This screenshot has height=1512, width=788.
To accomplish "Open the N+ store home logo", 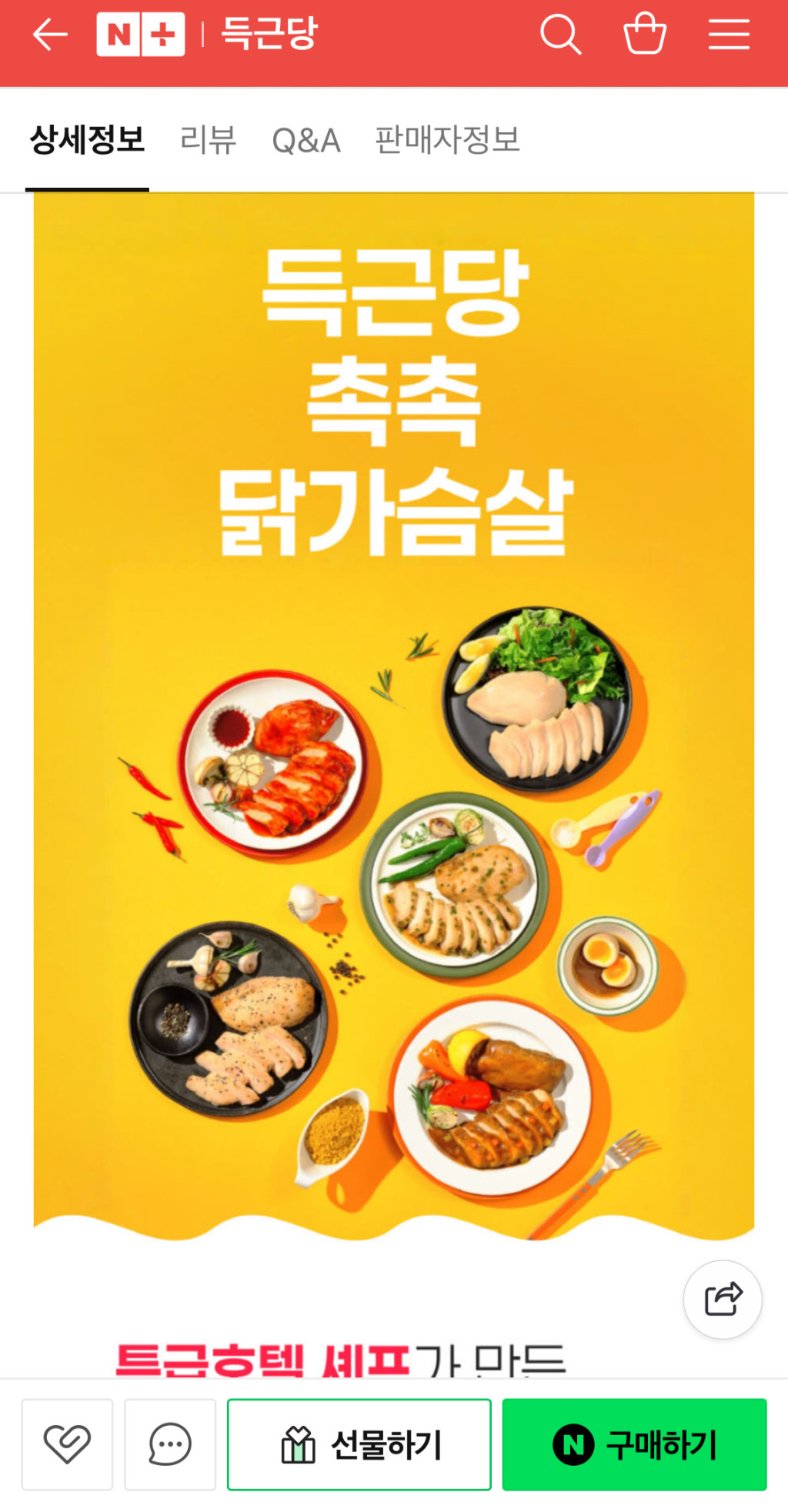I will (141, 35).
